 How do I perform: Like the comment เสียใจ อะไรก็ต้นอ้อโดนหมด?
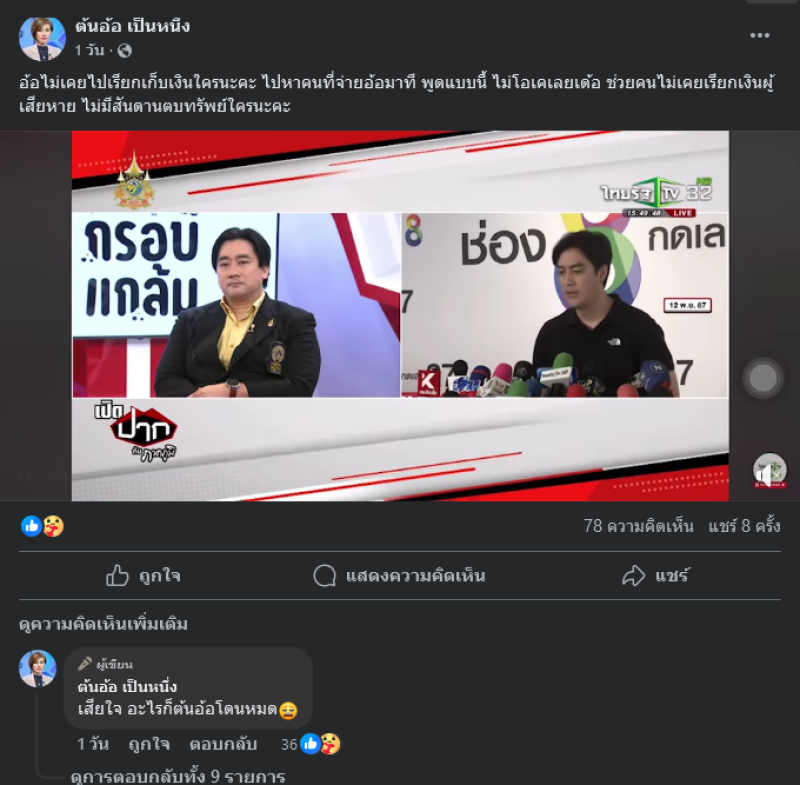tap(149, 744)
